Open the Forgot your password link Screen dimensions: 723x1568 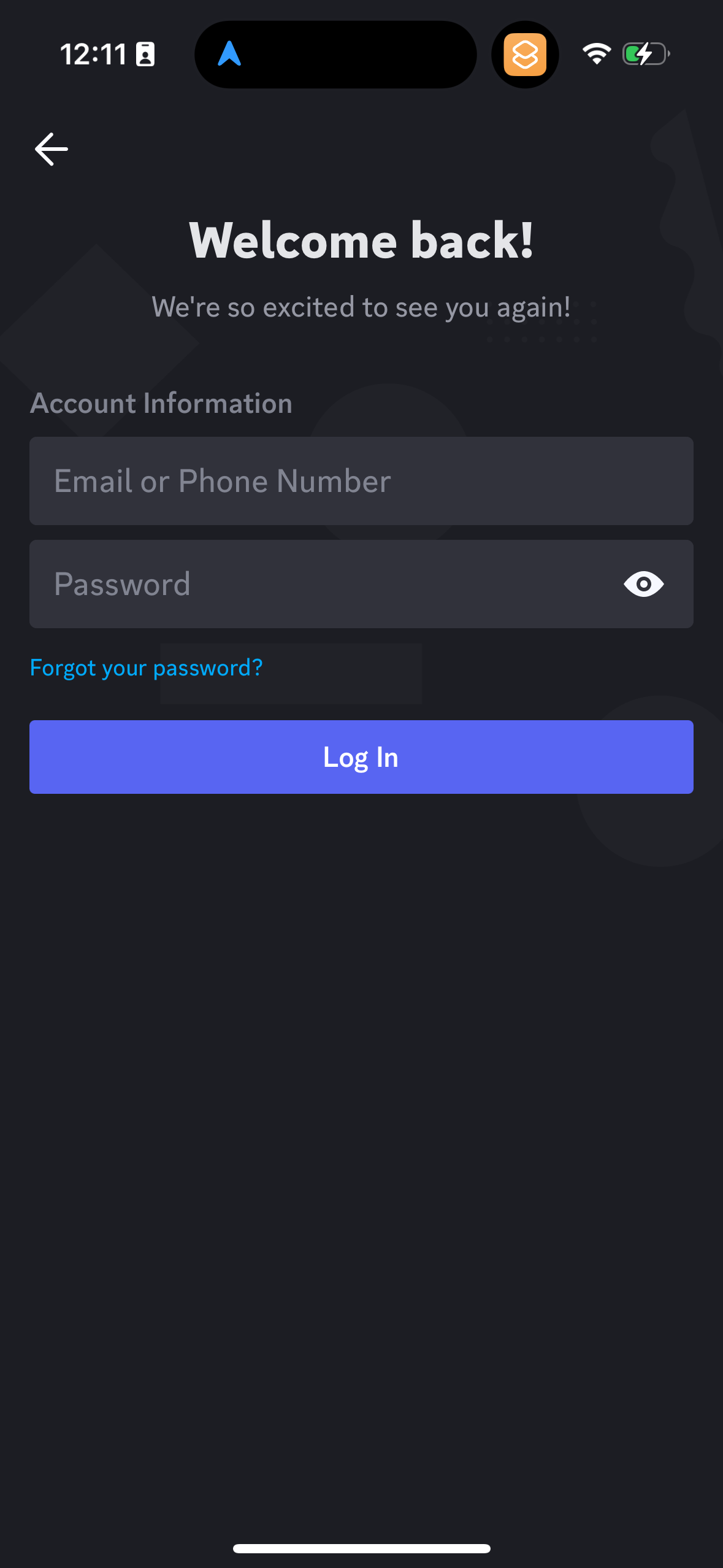(146, 667)
